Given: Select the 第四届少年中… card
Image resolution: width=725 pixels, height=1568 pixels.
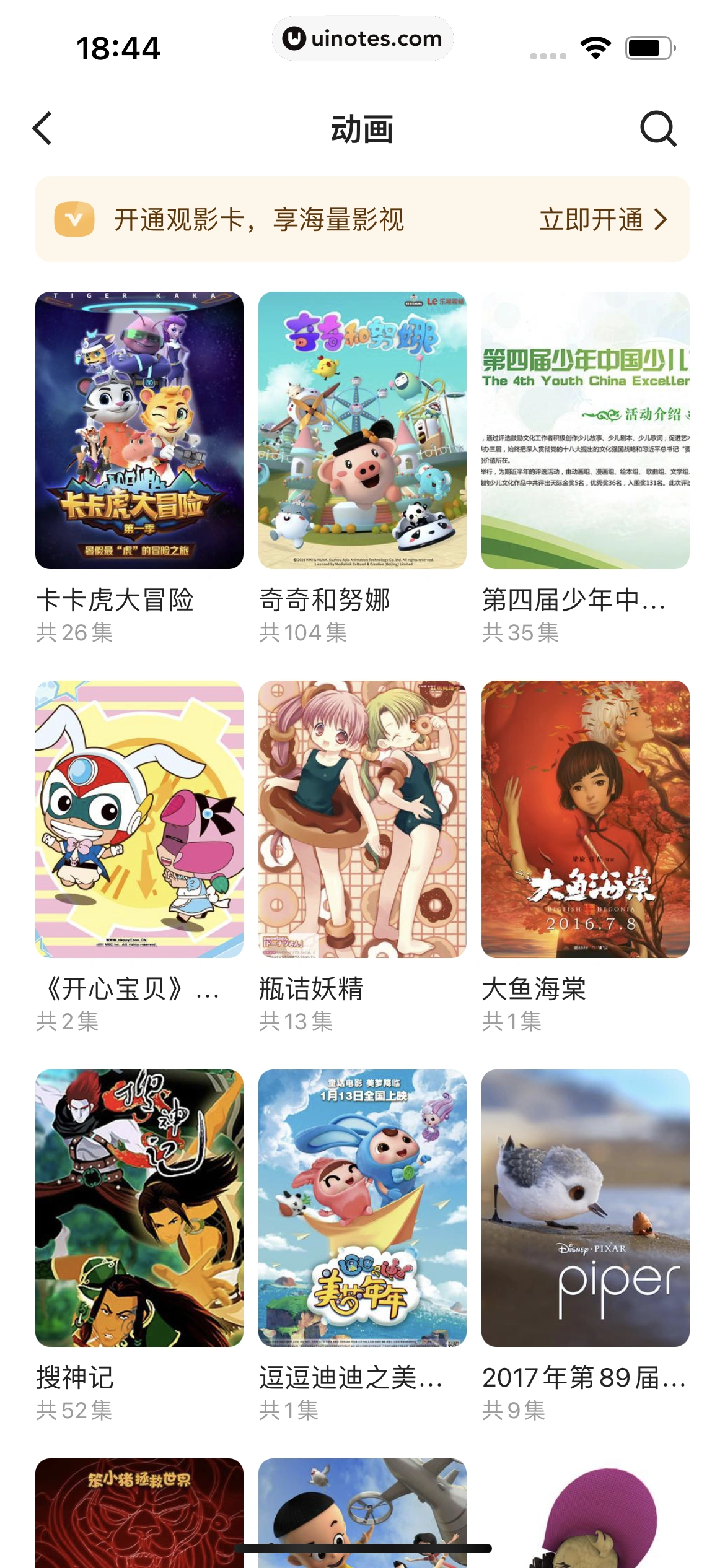Looking at the screenshot, I should 585,430.
